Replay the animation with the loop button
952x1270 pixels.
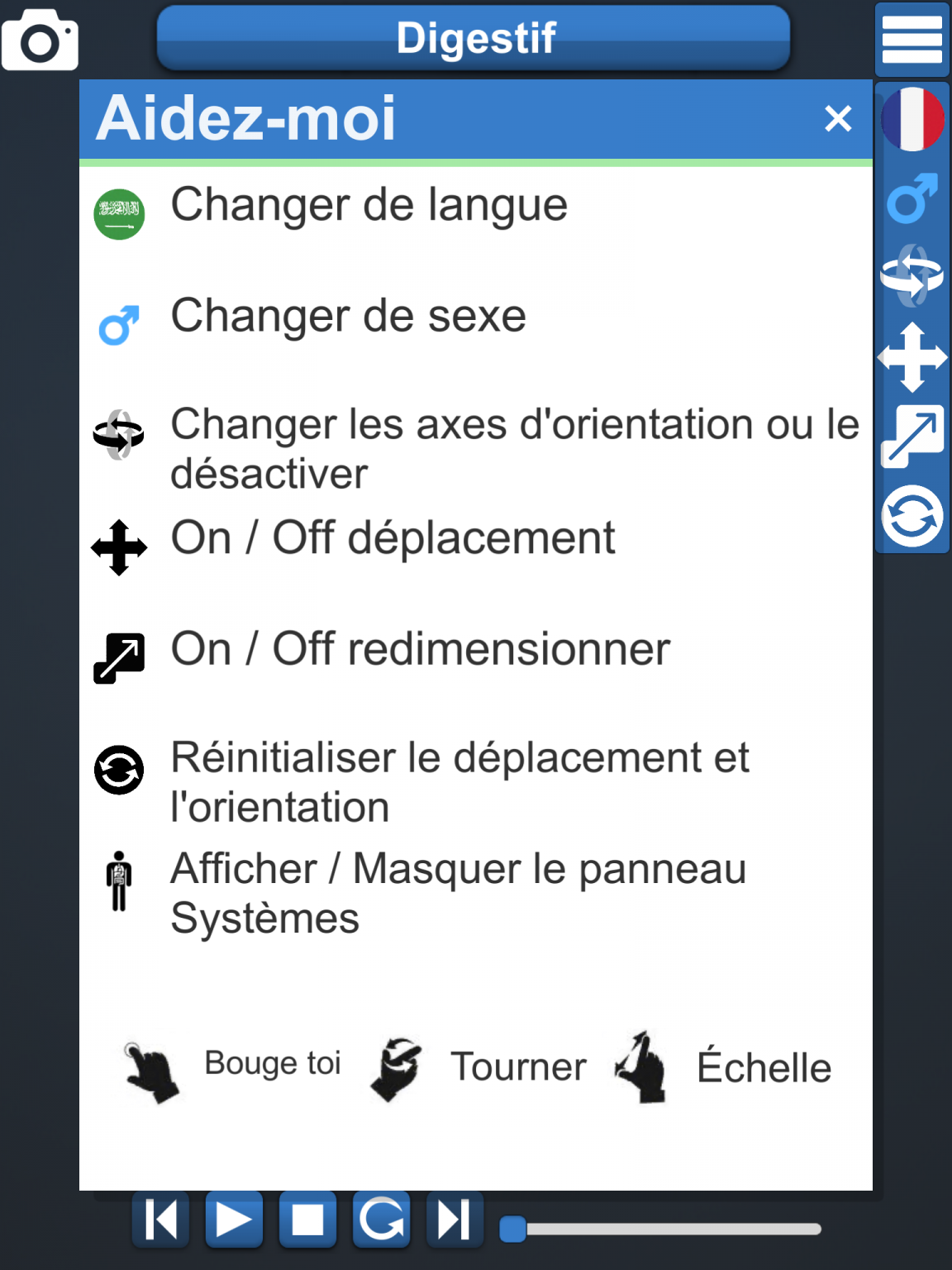[x=381, y=1219]
